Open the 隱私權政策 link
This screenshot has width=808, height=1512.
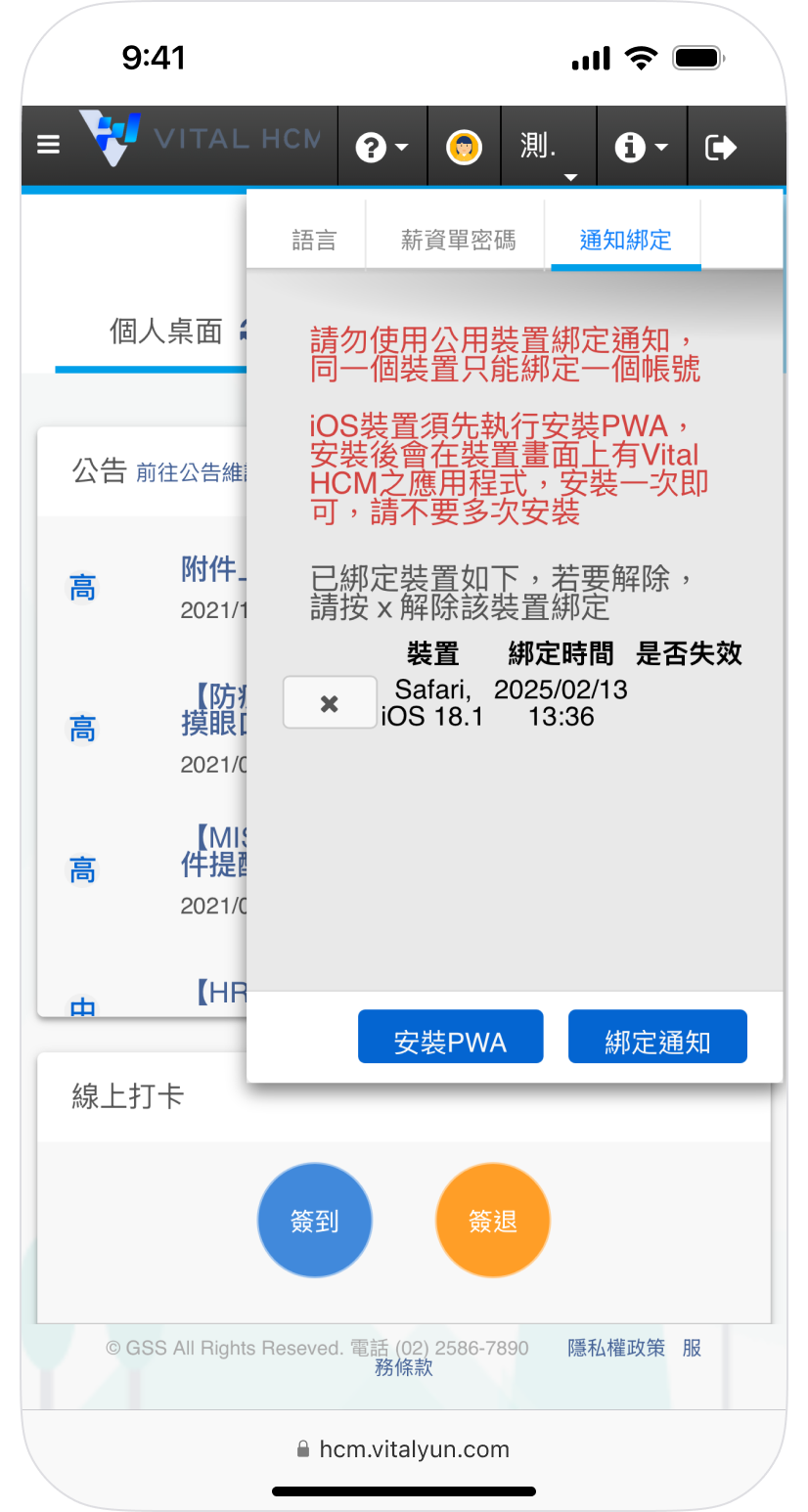click(x=616, y=1348)
